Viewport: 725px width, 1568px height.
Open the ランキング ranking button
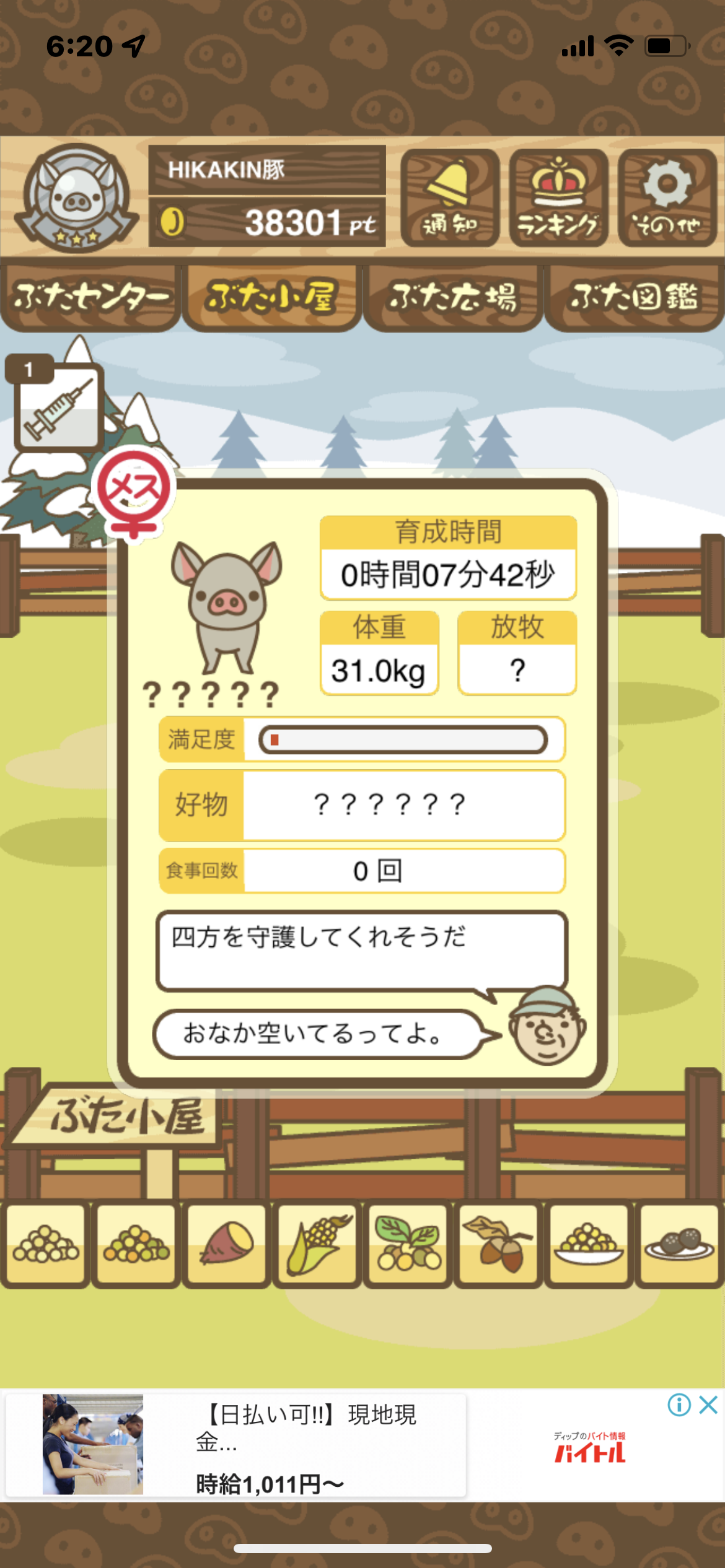(558, 198)
